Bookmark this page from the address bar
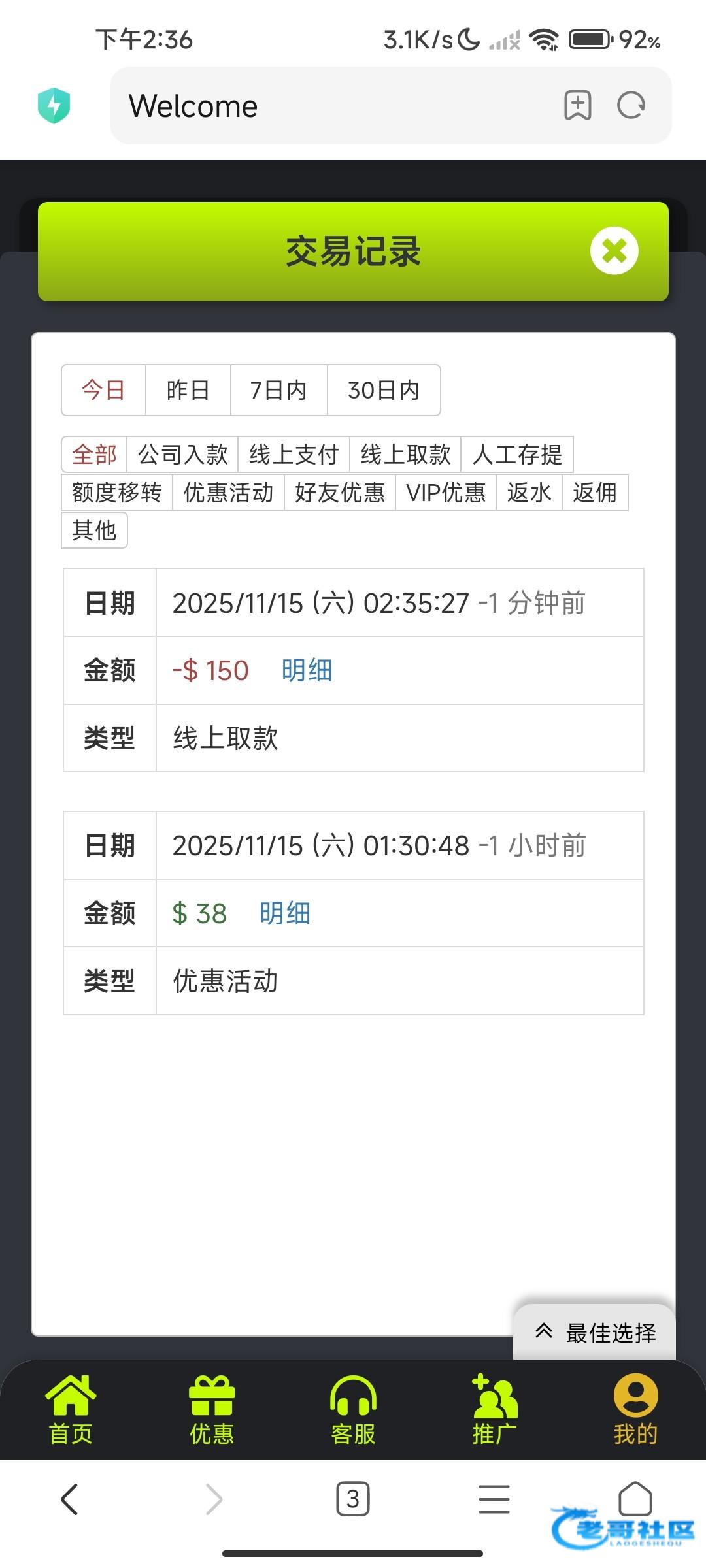 pyautogui.click(x=578, y=105)
